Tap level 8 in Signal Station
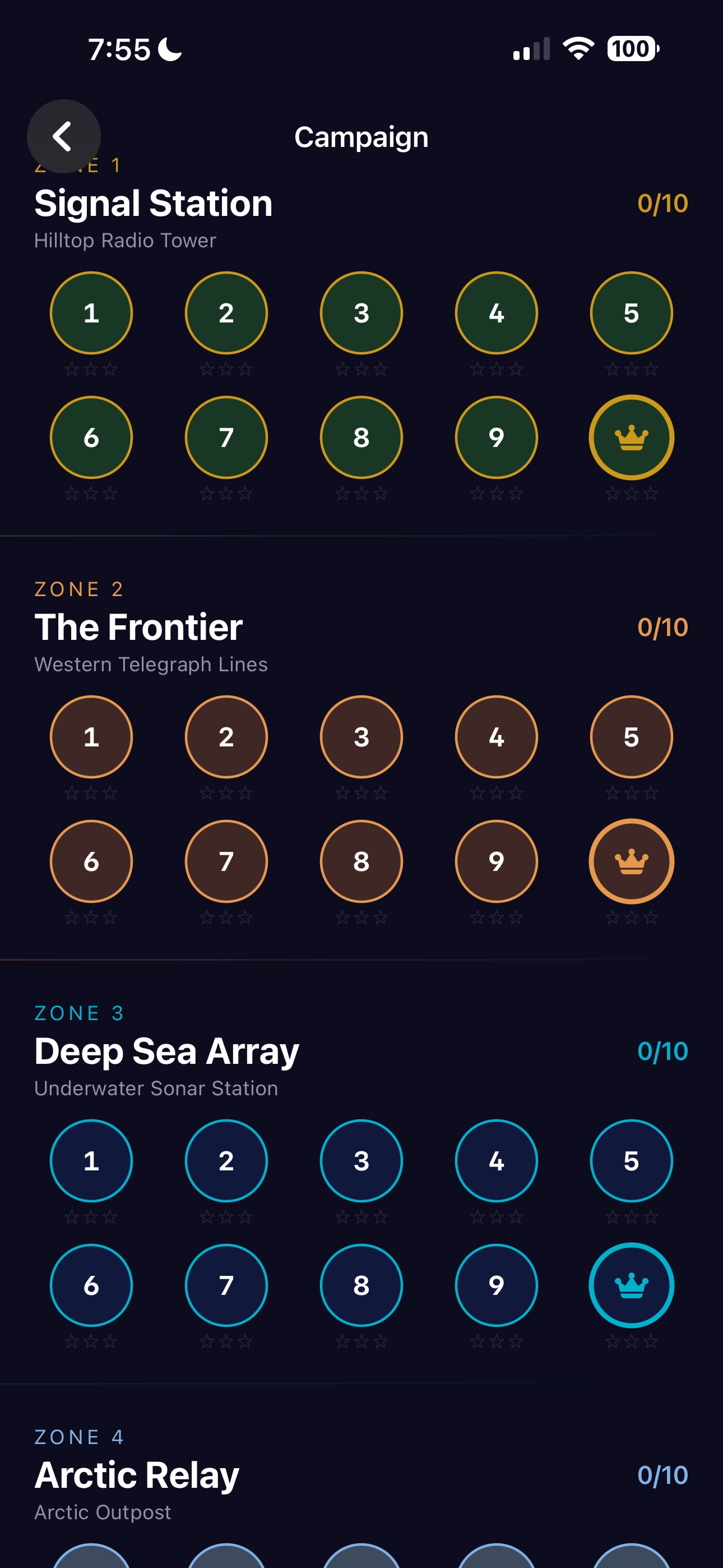Viewport: 723px width, 1568px height. click(361, 437)
